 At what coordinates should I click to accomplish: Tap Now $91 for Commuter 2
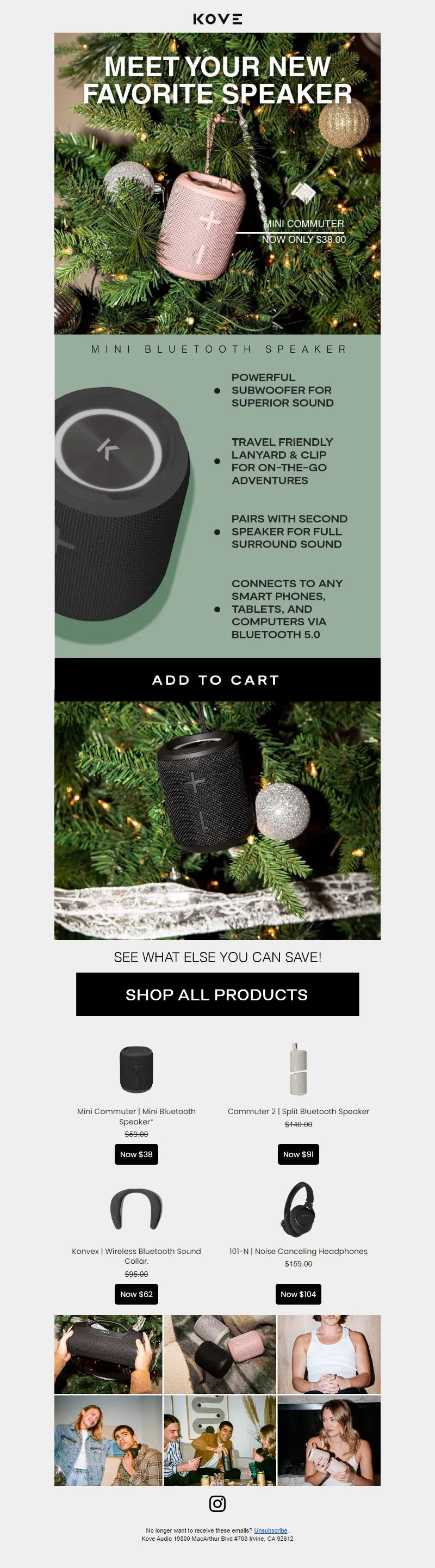click(x=298, y=1154)
